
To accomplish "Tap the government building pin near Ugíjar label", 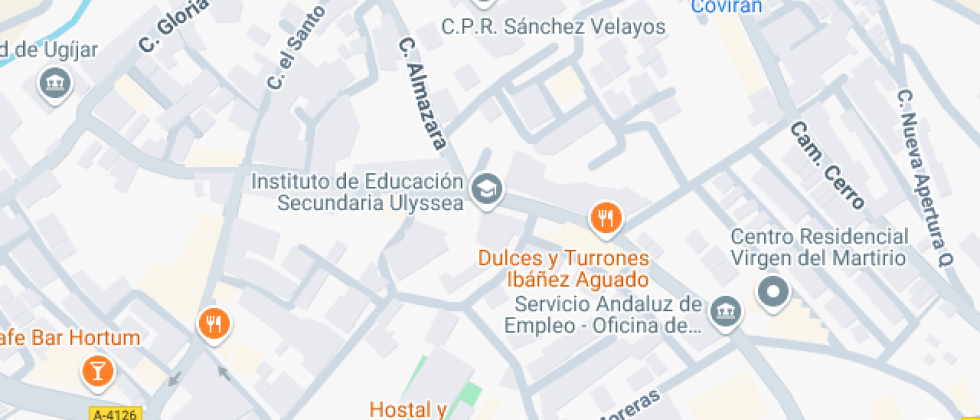I will coord(55,84).
